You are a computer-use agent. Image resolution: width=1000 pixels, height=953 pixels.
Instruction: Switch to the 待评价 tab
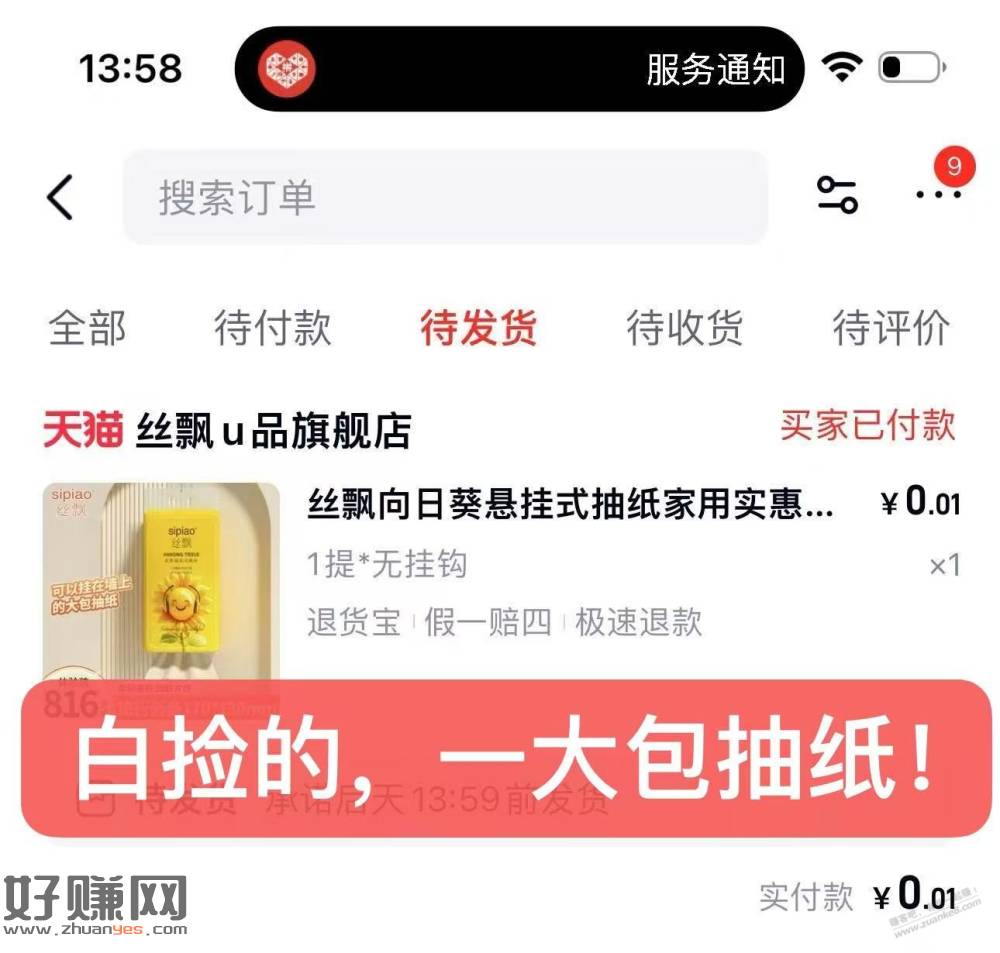(x=891, y=328)
